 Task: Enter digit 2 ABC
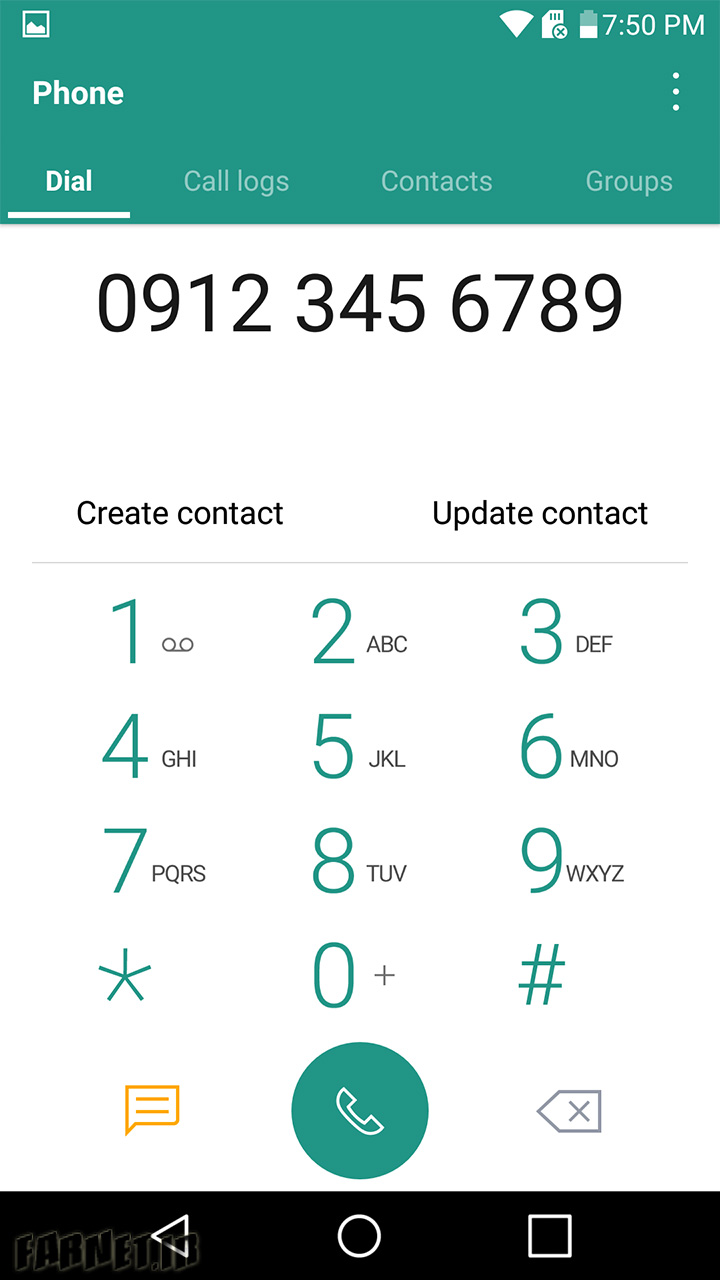coord(360,632)
